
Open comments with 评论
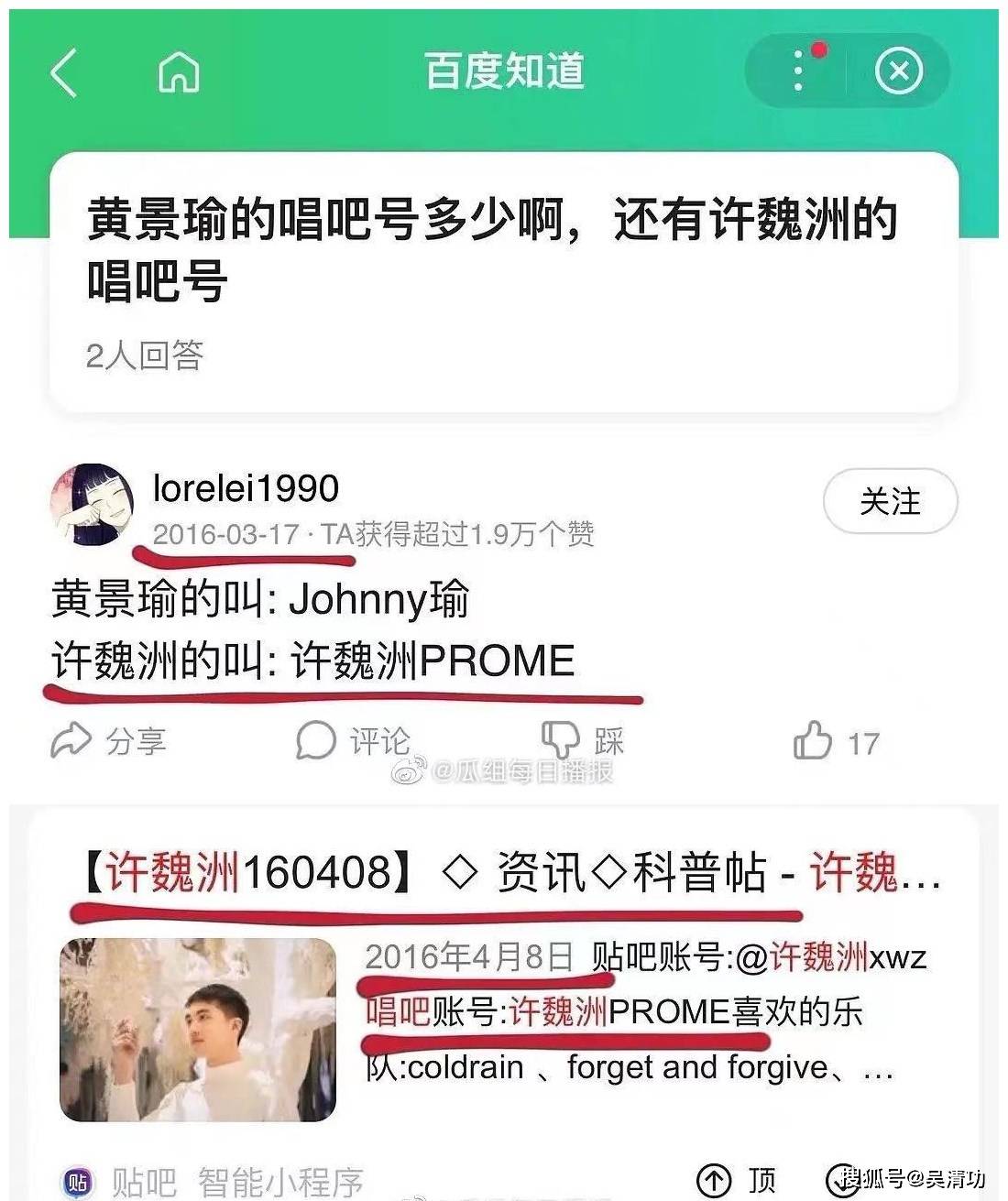(x=353, y=741)
